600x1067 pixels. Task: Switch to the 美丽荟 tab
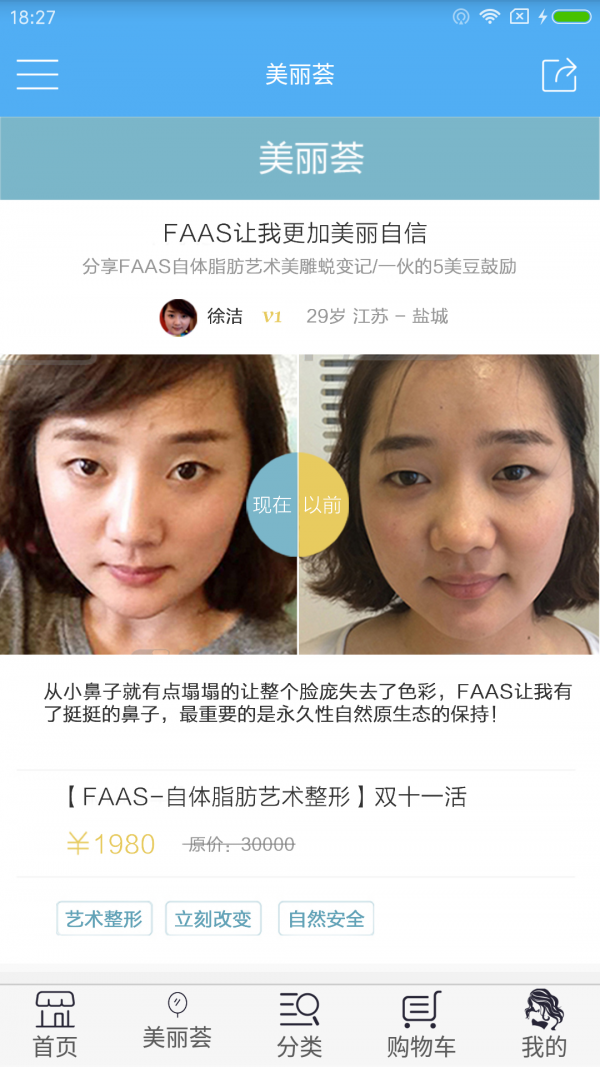[177, 1023]
